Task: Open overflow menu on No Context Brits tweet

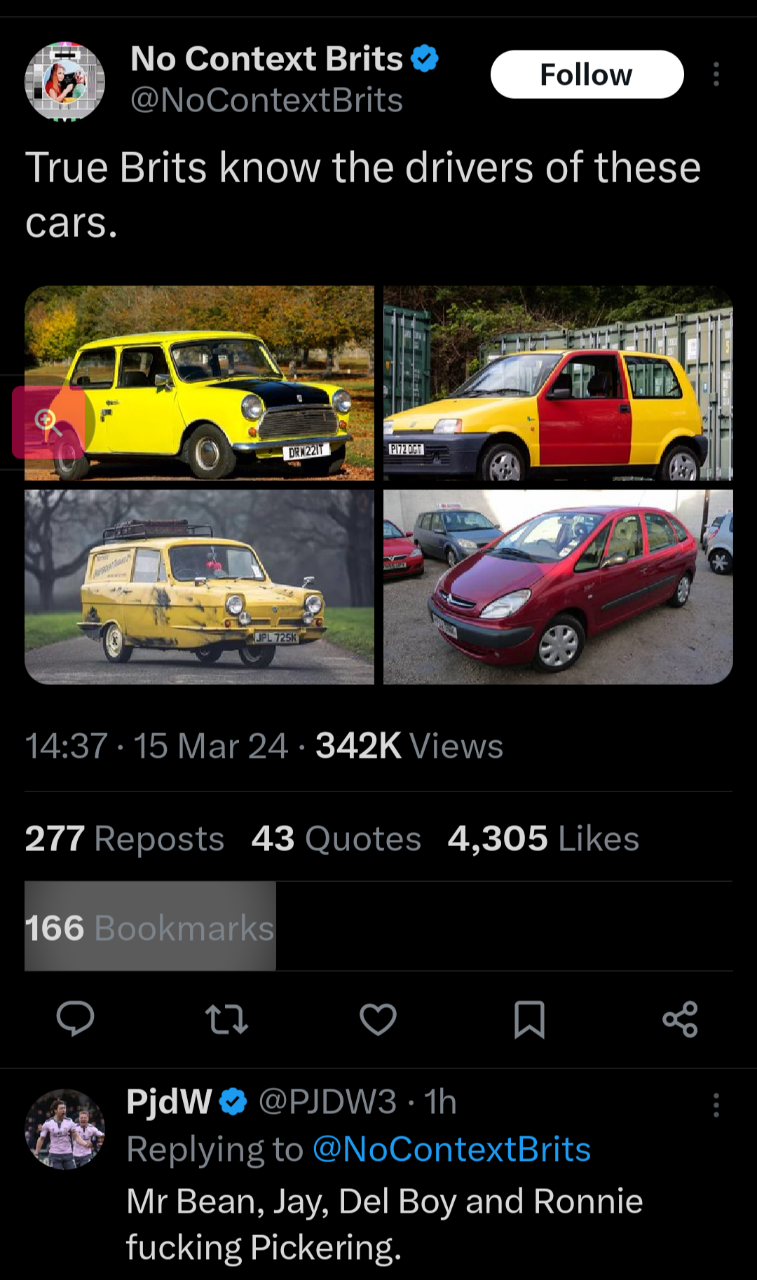Action: [716, 75]
